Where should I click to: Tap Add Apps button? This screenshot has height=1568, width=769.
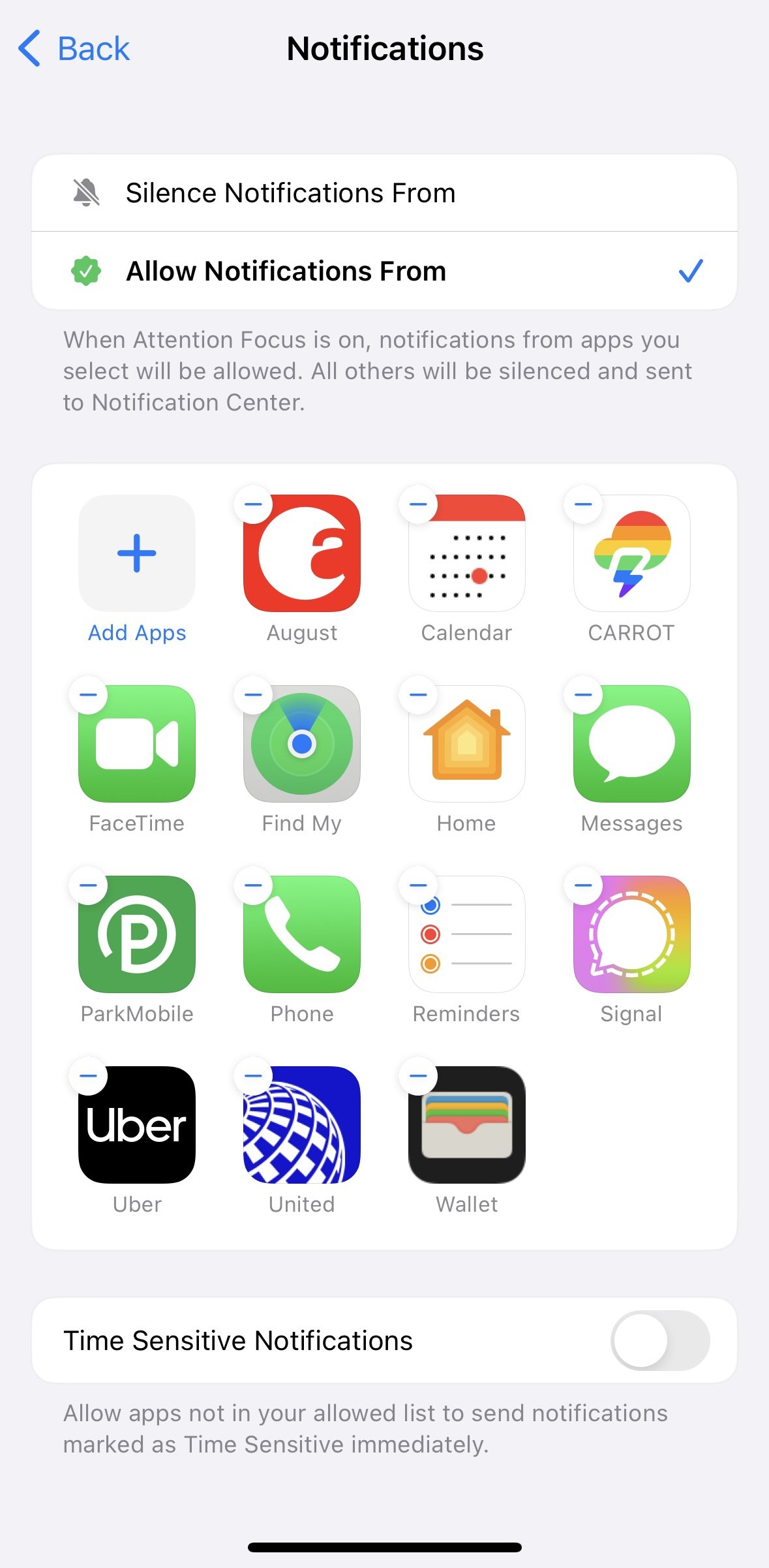tap(137, 555)
